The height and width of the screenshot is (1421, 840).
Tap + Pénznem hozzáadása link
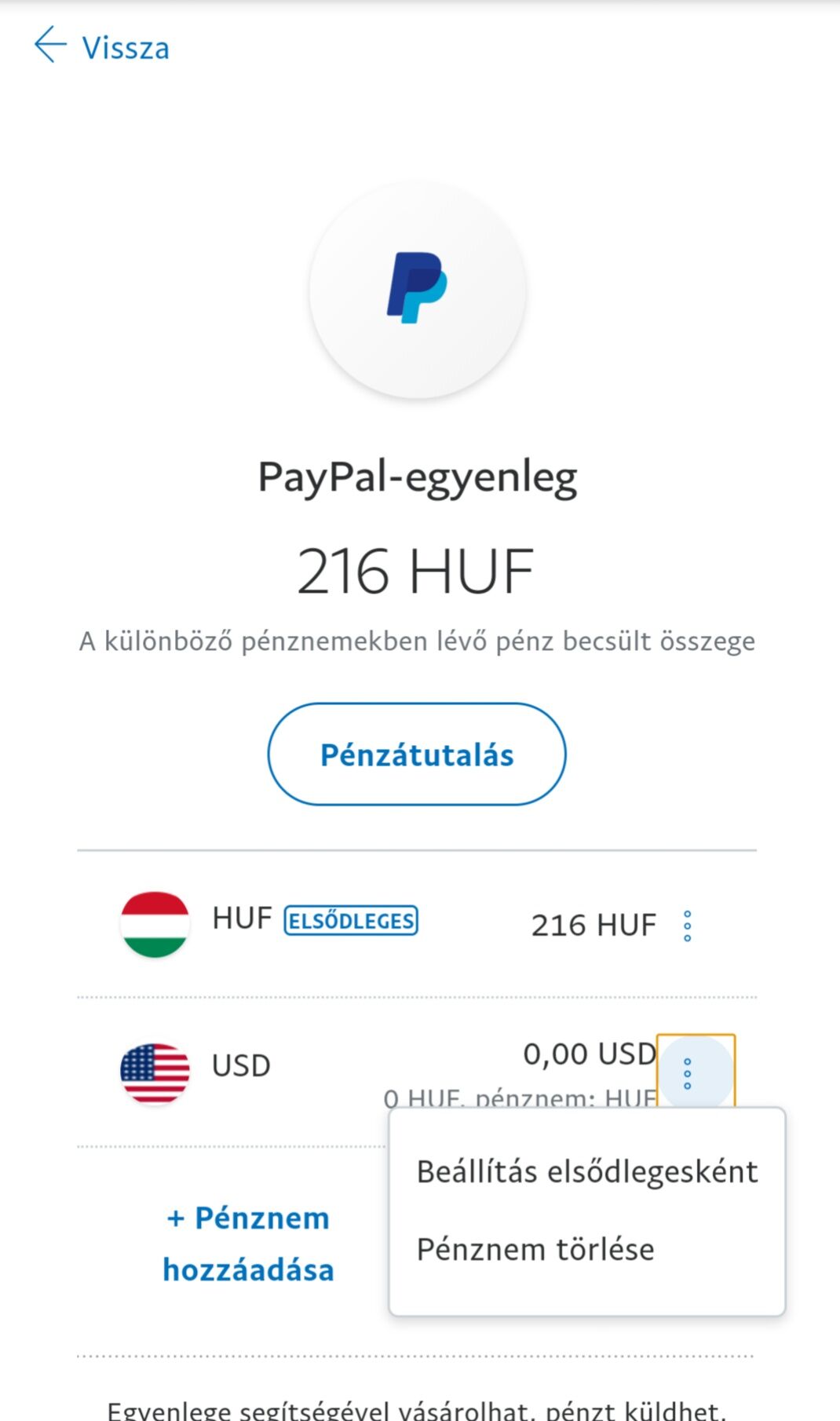point(248,1244)
